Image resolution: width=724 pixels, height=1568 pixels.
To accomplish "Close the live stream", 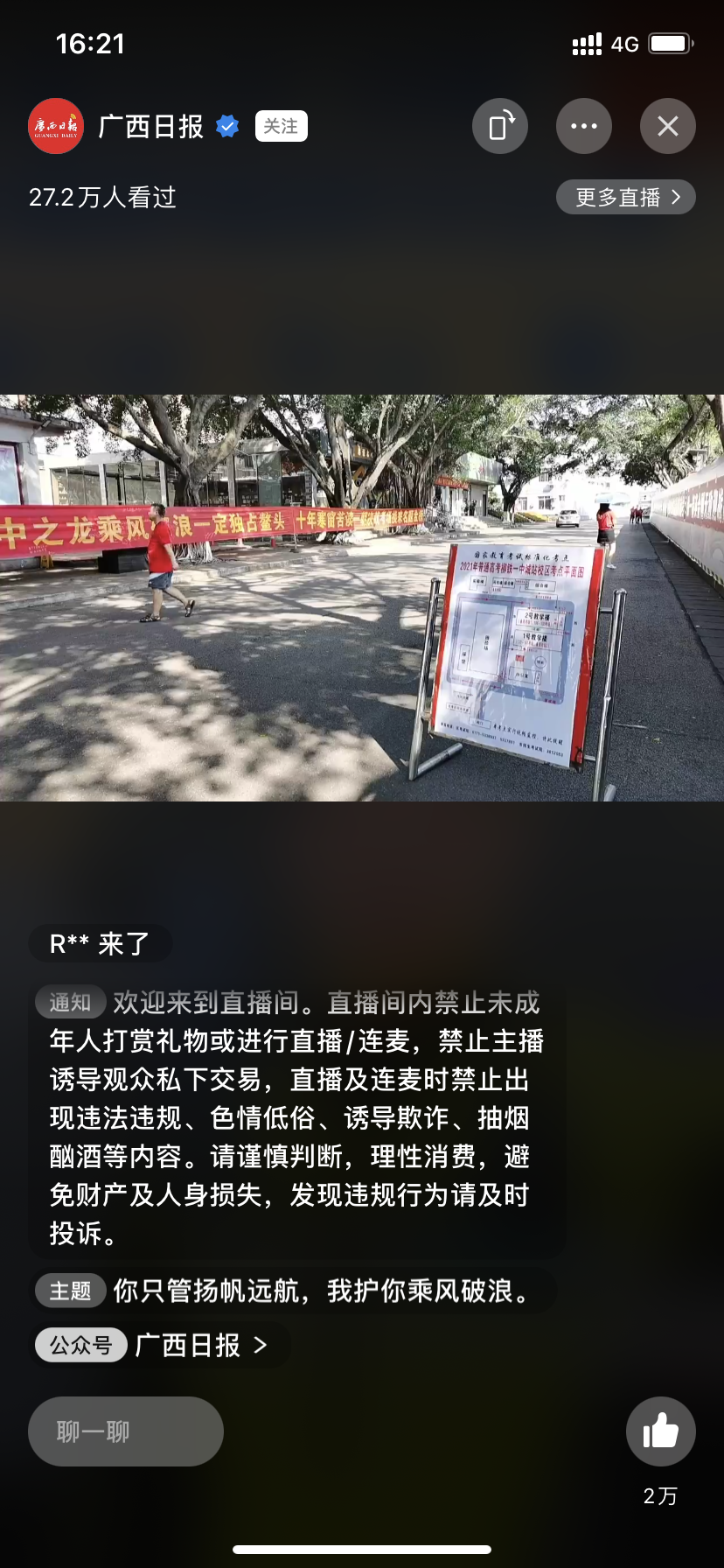I will pos(668,126).
